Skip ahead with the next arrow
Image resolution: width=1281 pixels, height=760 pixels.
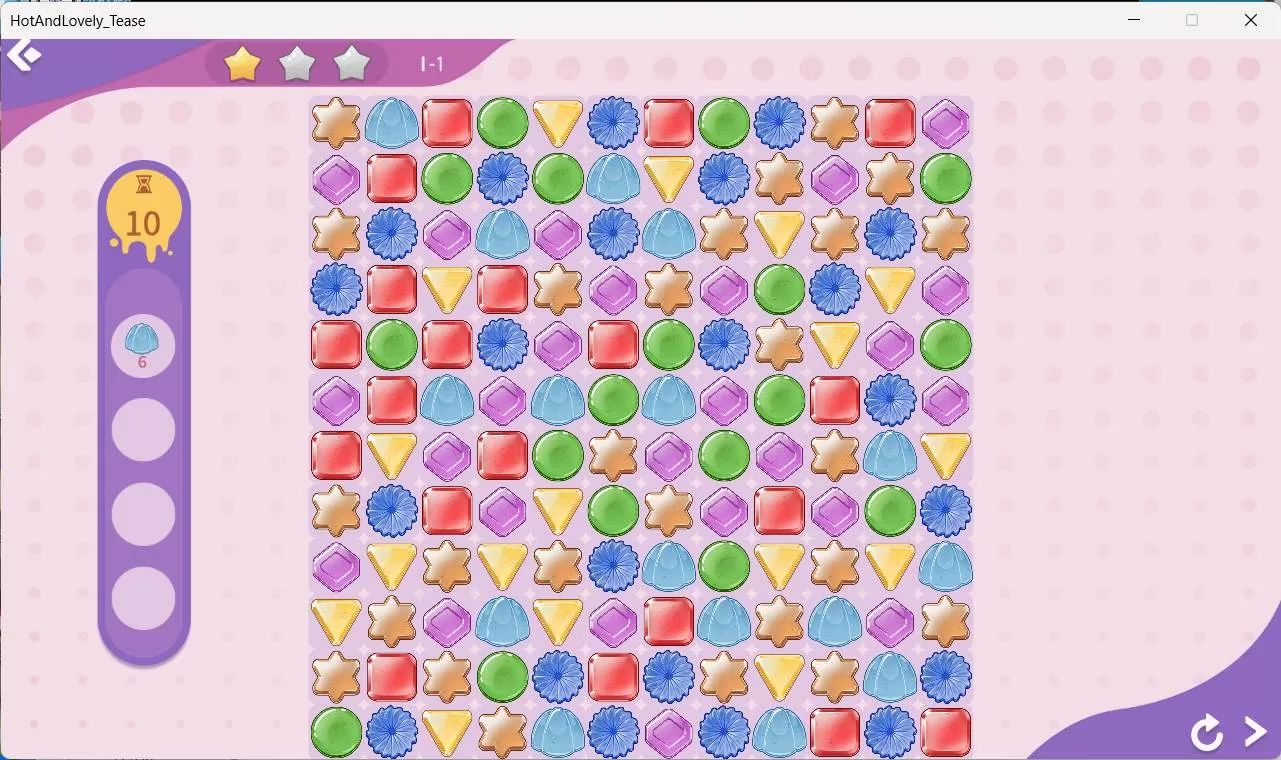coord(1255,732)
